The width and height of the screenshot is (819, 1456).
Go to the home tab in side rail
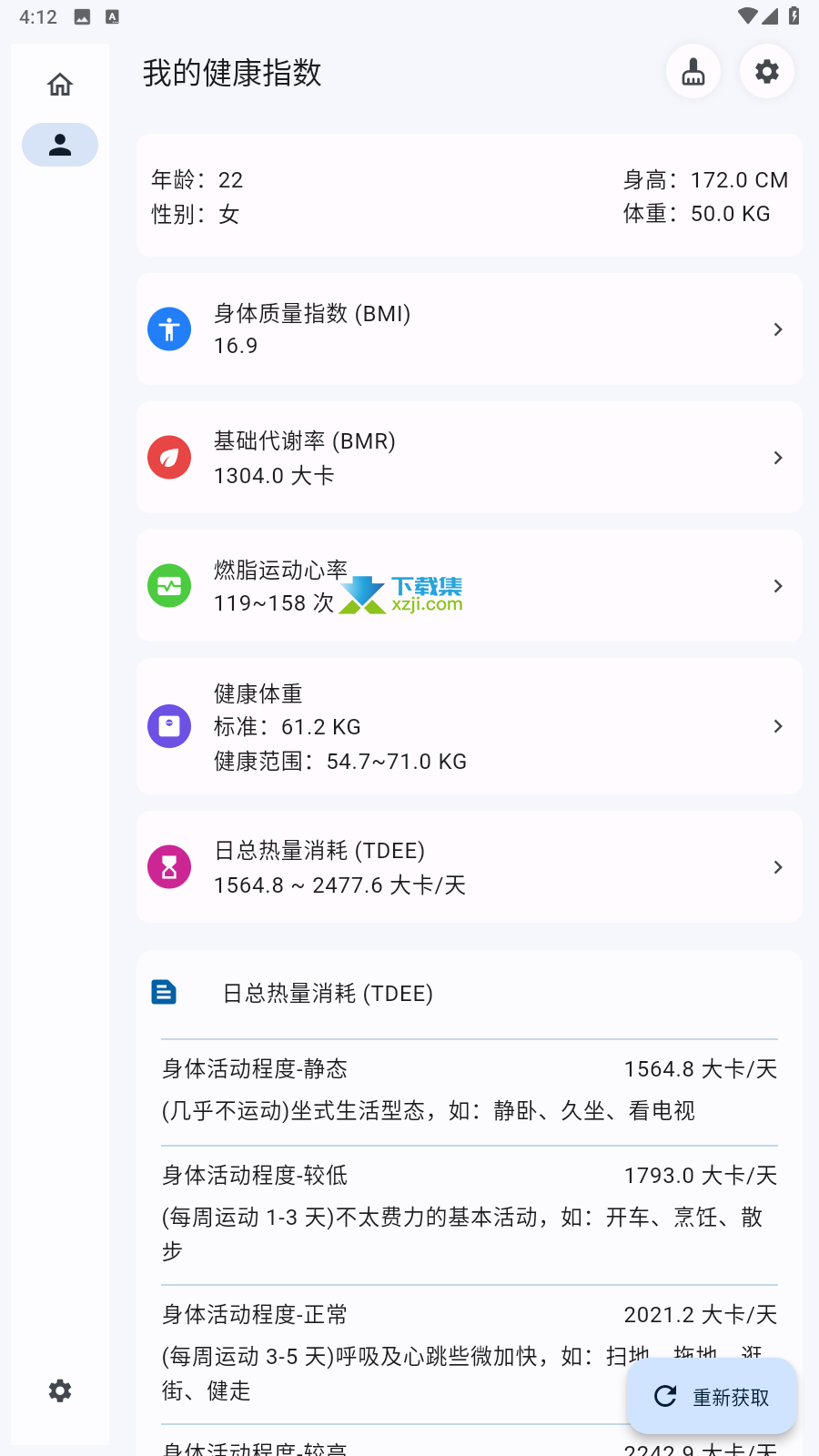60,85
